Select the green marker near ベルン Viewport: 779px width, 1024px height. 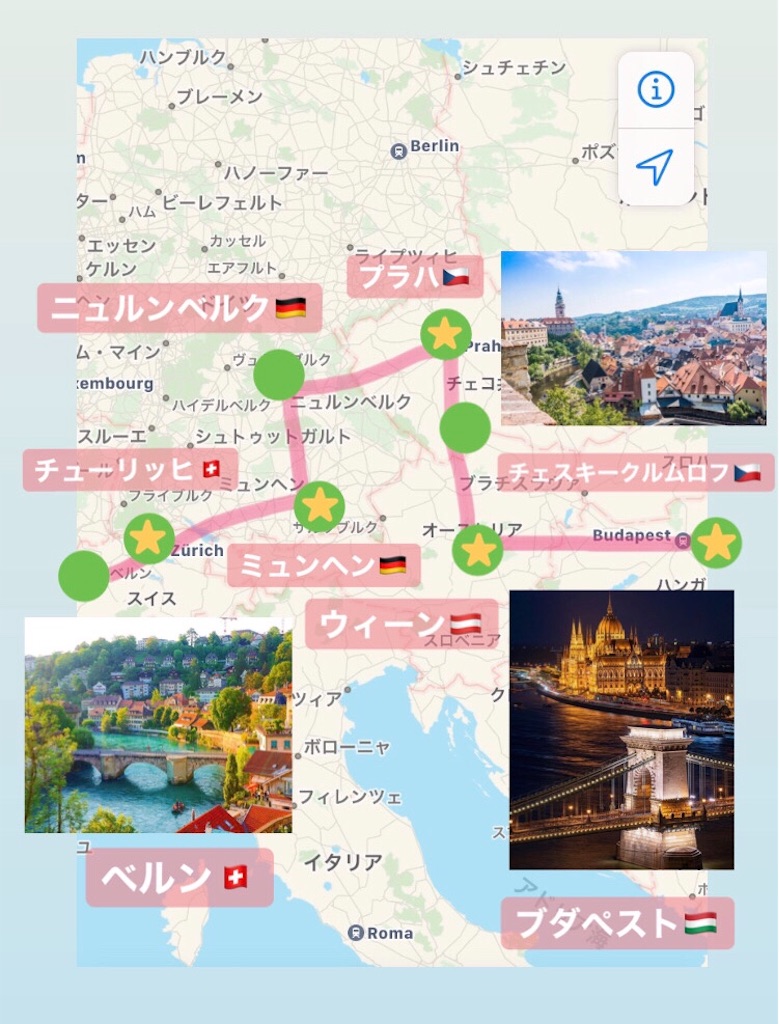85,578
